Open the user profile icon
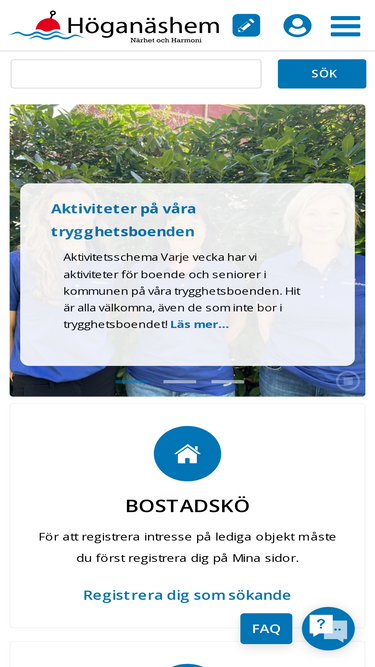Image resolution: width=375 pixels, height=667 pixels. tap(298, 26)
